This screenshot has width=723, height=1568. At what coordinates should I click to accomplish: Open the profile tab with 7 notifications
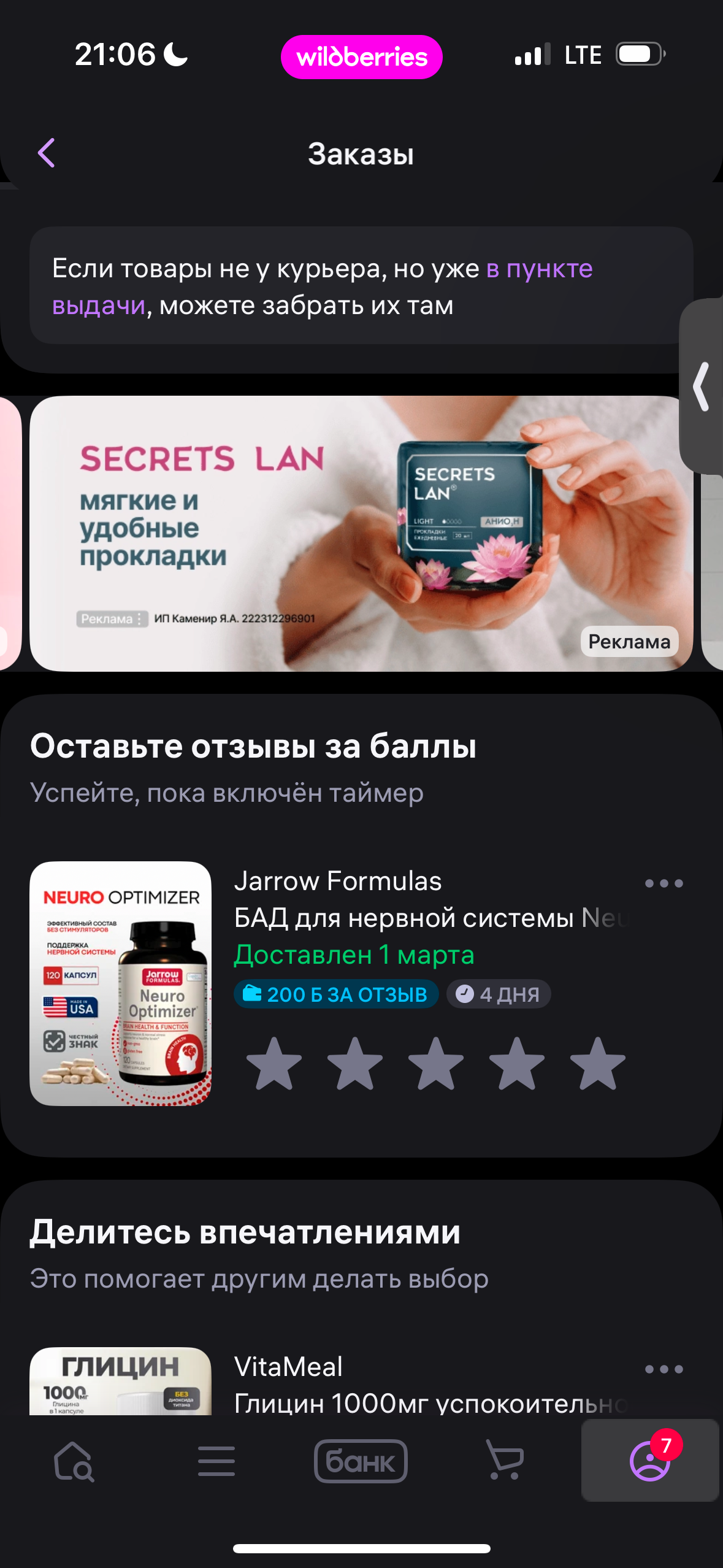(649, 1461)
